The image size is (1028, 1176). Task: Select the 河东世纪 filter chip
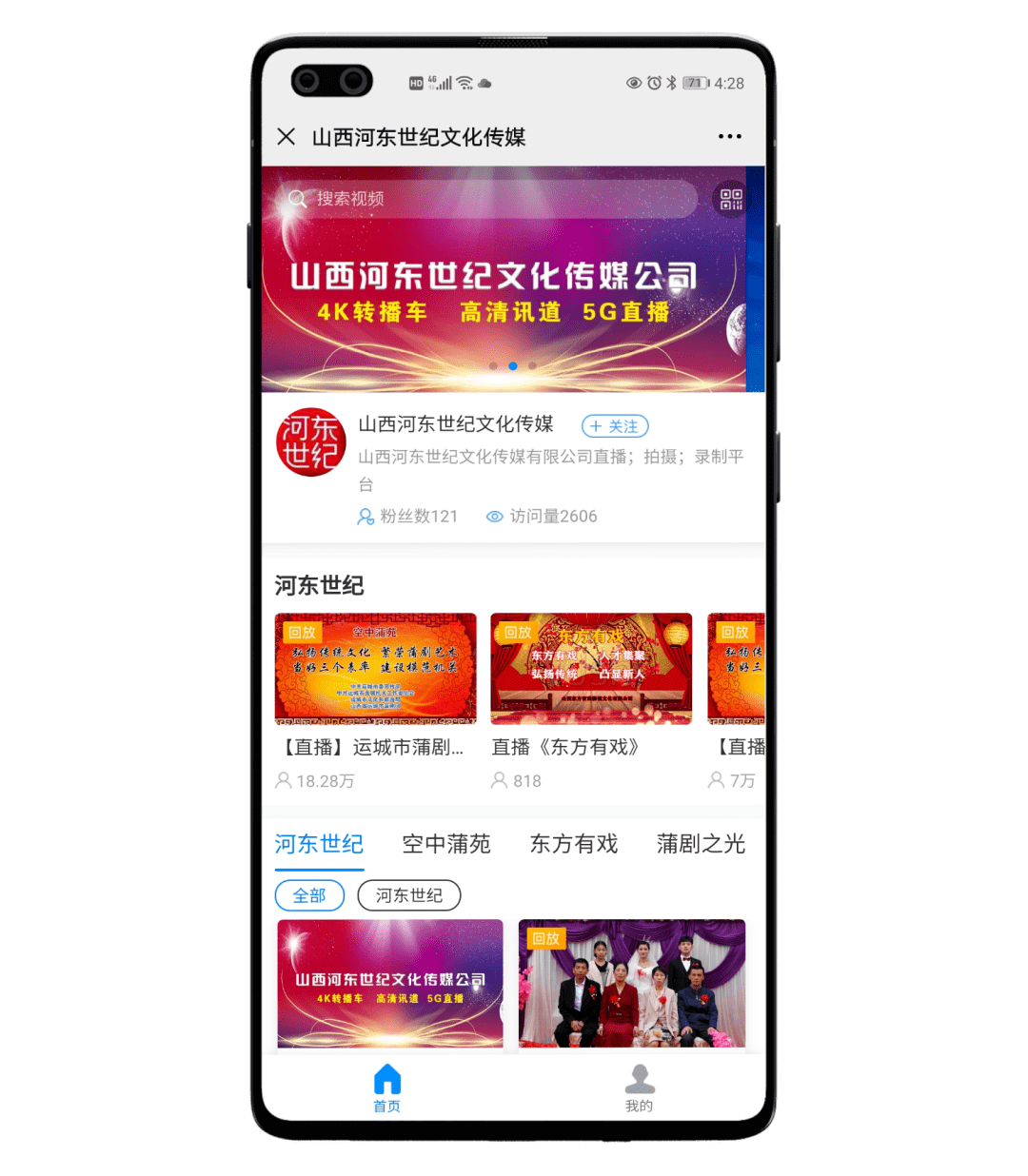[408, 895]
